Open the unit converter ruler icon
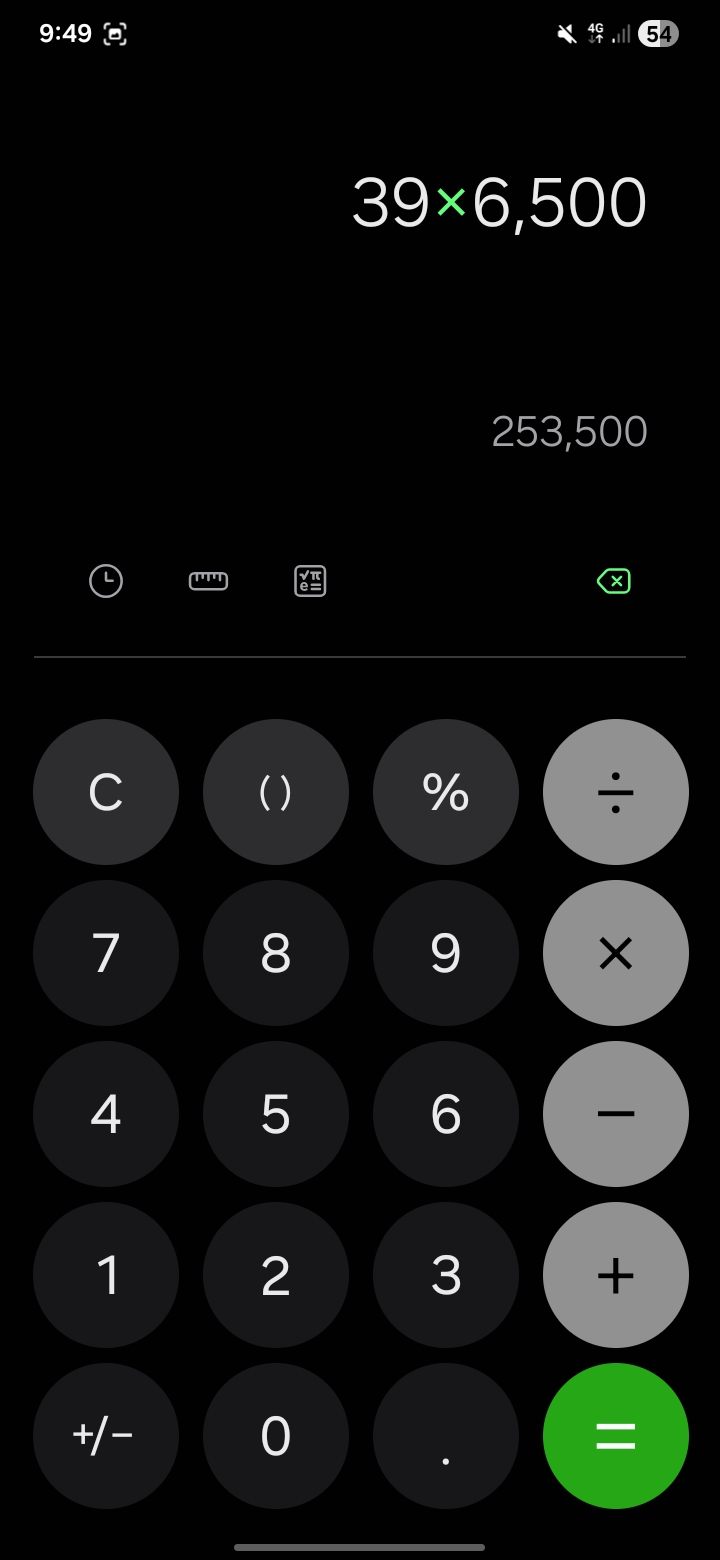This screenshot has height=1560, width=720. (208, 581)
